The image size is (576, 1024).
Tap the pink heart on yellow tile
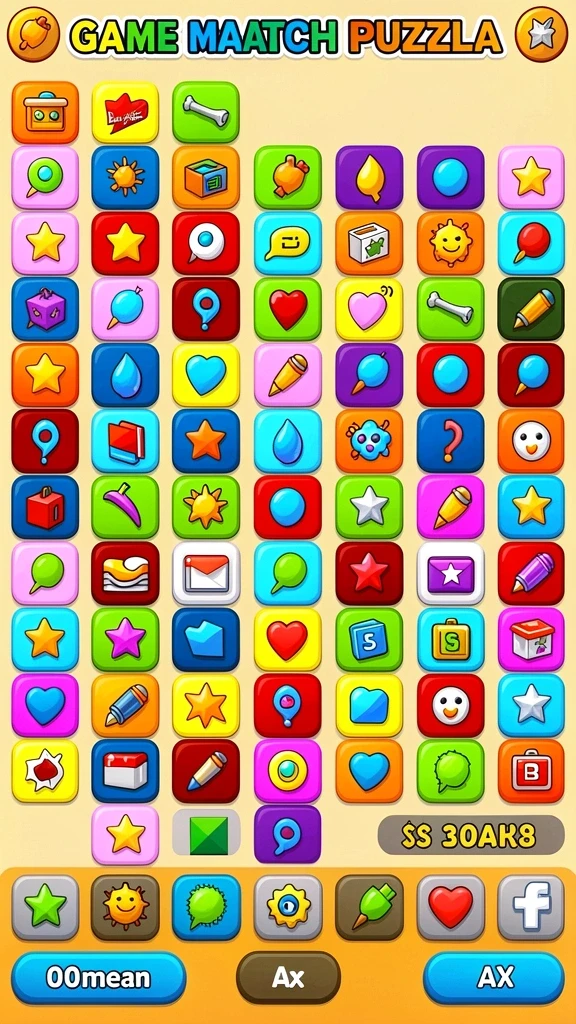(x=370, y=309)
